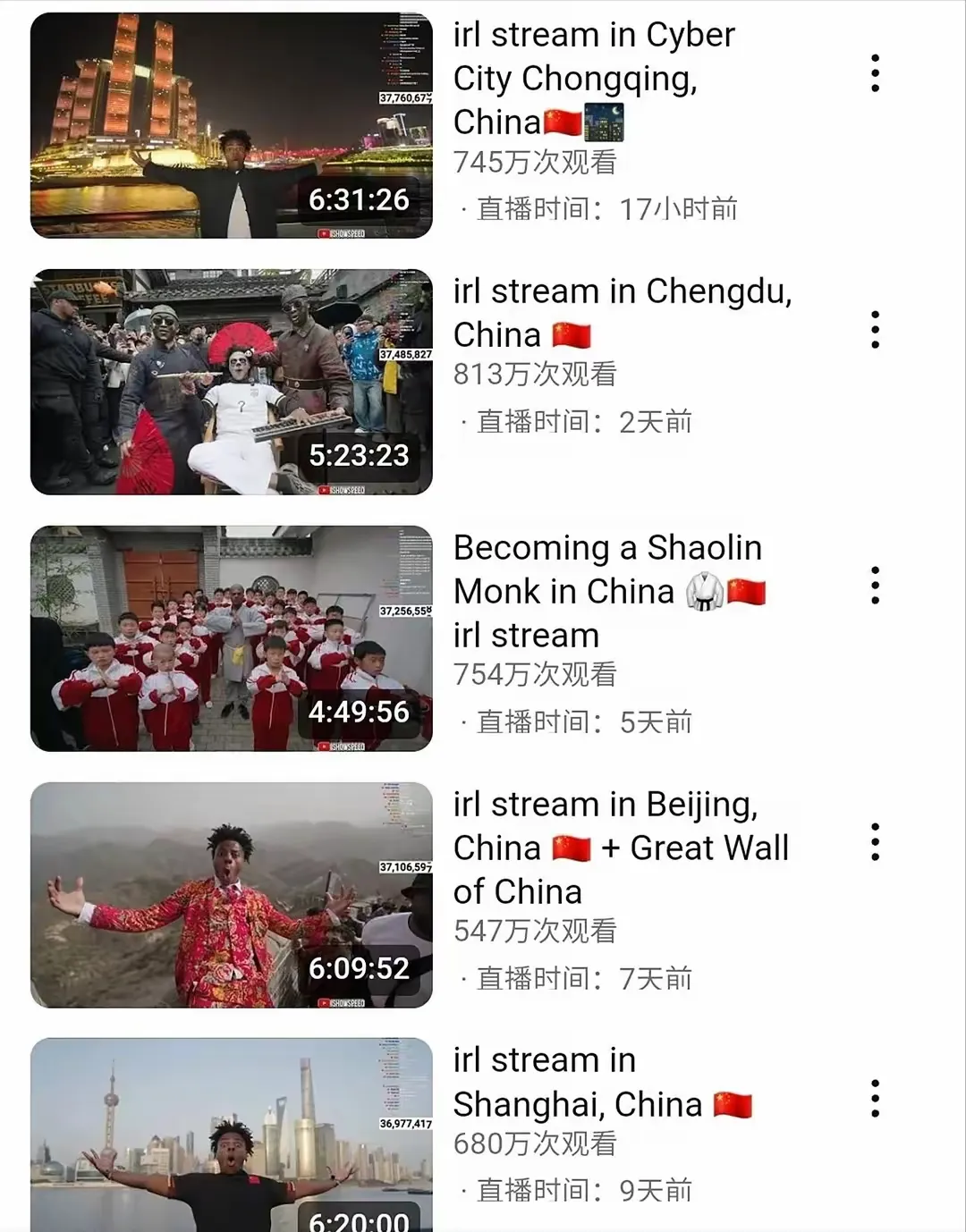Play the irl stream in Chengdu video

(231, 382)
